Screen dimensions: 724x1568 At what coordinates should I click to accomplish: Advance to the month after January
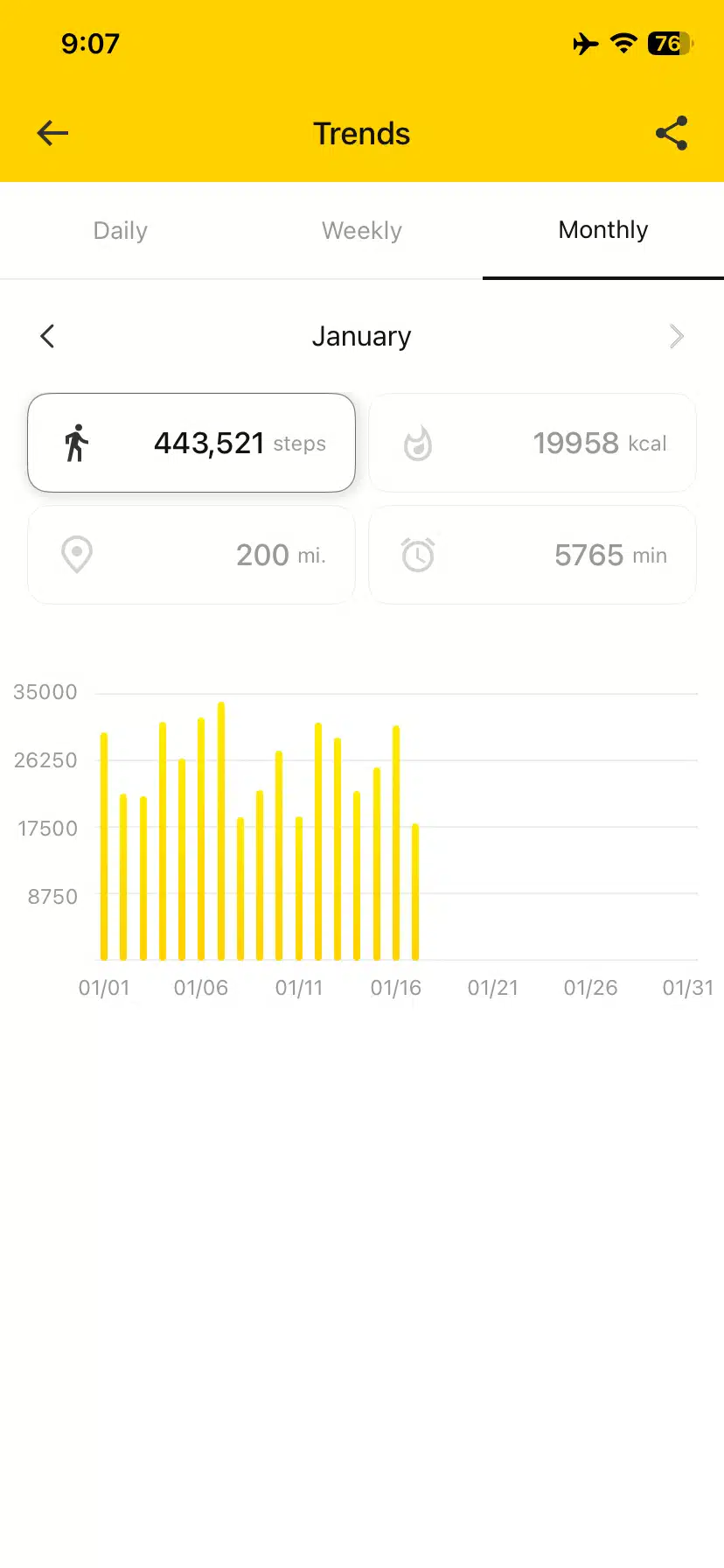[676, 336]
